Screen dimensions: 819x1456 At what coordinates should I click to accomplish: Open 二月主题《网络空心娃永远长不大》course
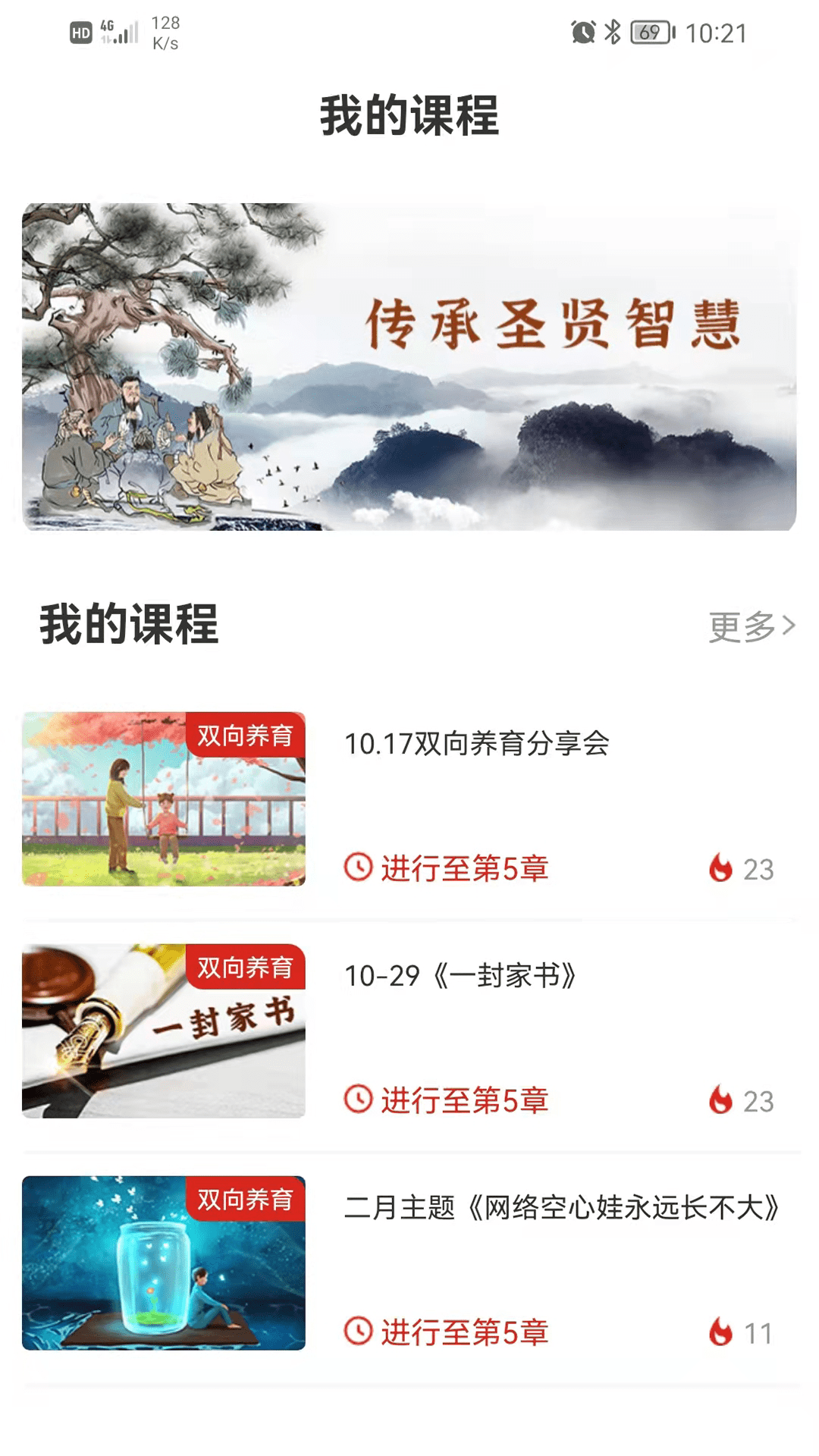point(561,1210)
